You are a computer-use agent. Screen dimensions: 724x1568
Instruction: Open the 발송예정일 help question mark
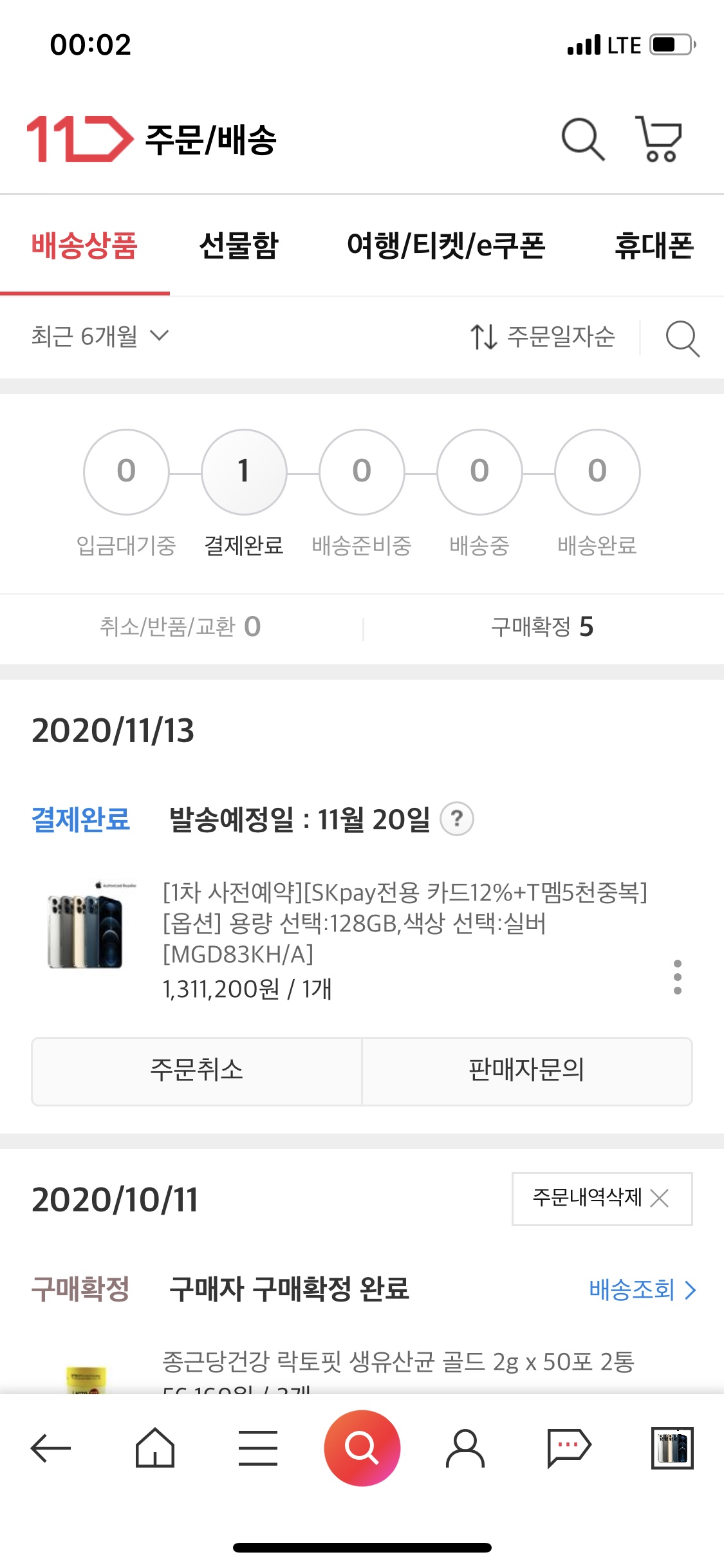point(457,819)
